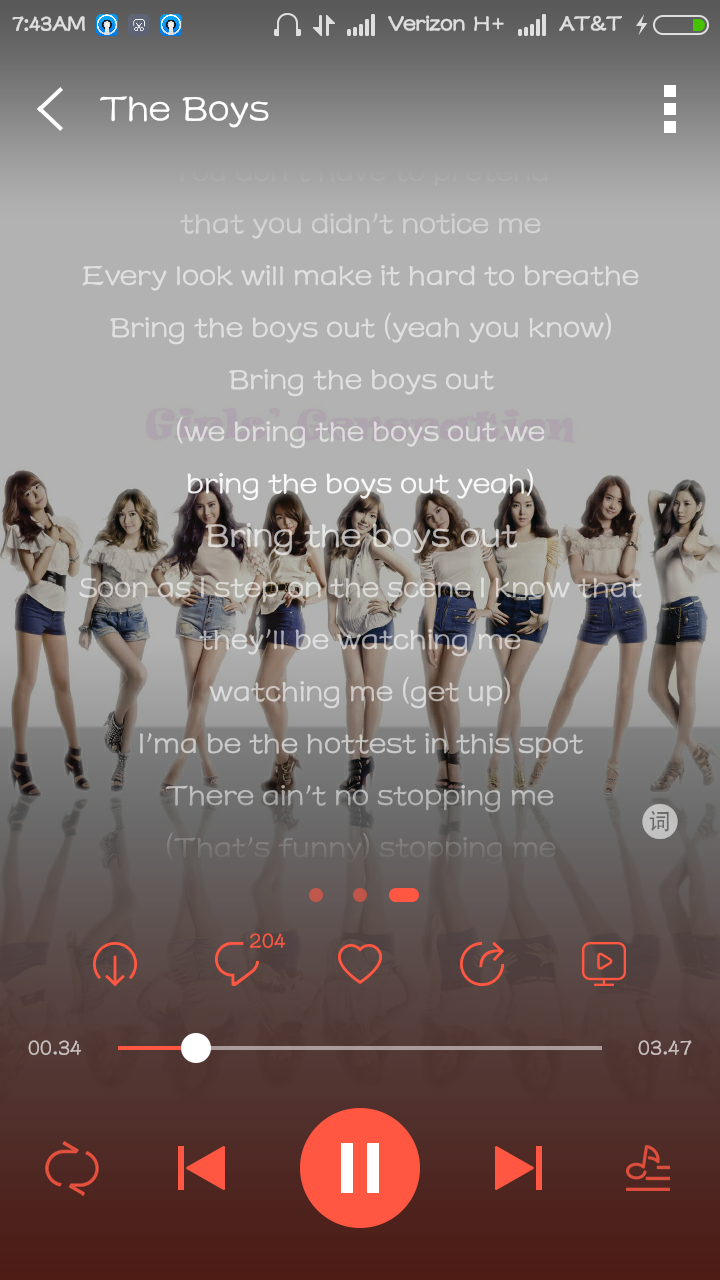Open the playlist queue
Image resolution: width=720 pixels, height=1280 pixels.
pos(647,1168)
